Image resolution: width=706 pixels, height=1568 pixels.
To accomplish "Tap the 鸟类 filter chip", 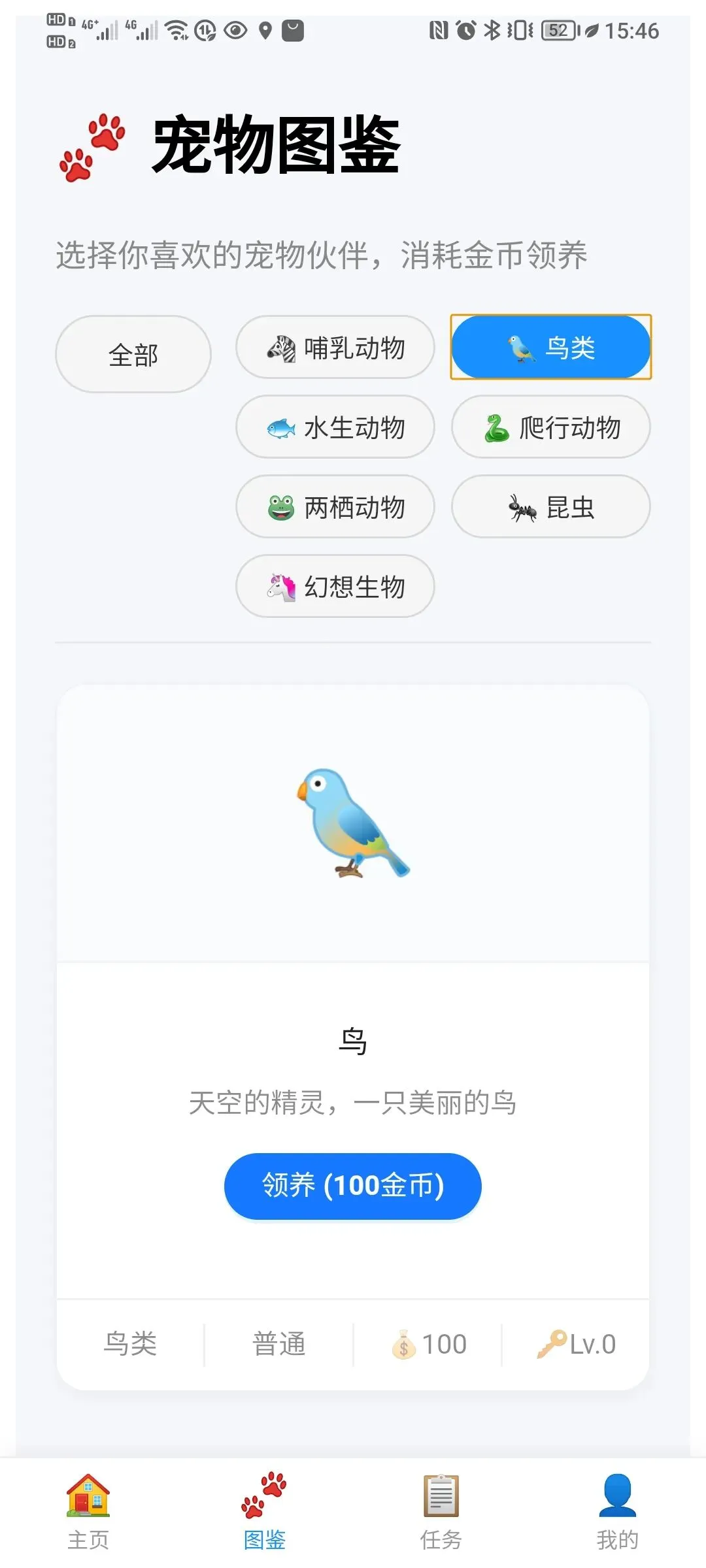I will tap(551, 348).
